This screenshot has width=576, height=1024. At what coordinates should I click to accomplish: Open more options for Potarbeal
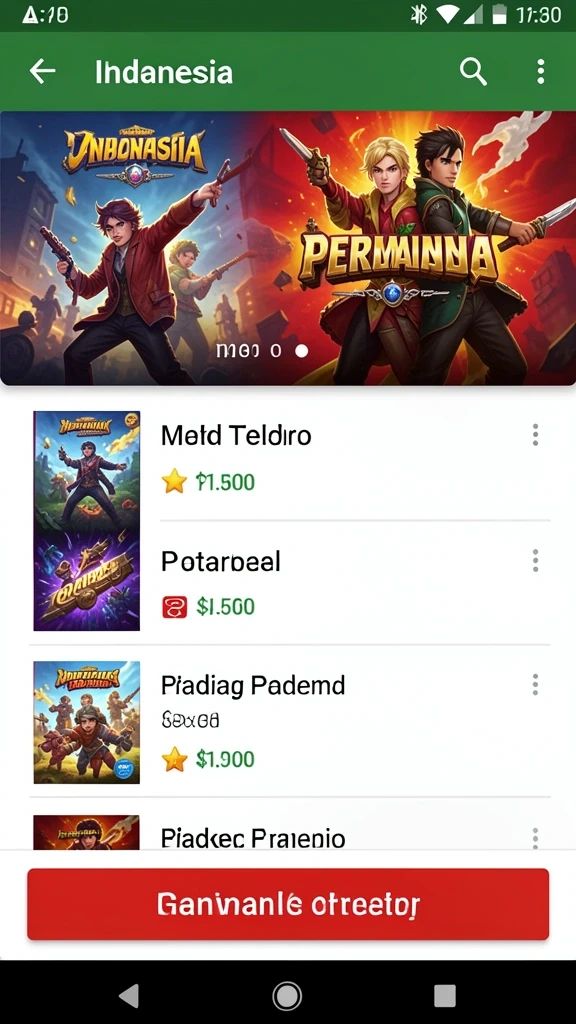pyautogui.click(x=536, y=560)
